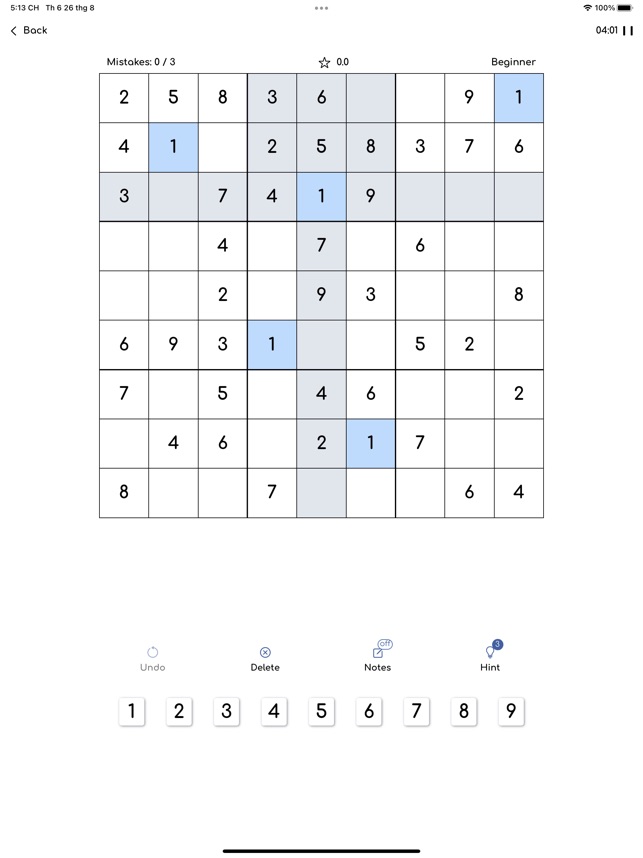
Task: Enter number 9 from the number pad
Action: (x=511, y=711)
